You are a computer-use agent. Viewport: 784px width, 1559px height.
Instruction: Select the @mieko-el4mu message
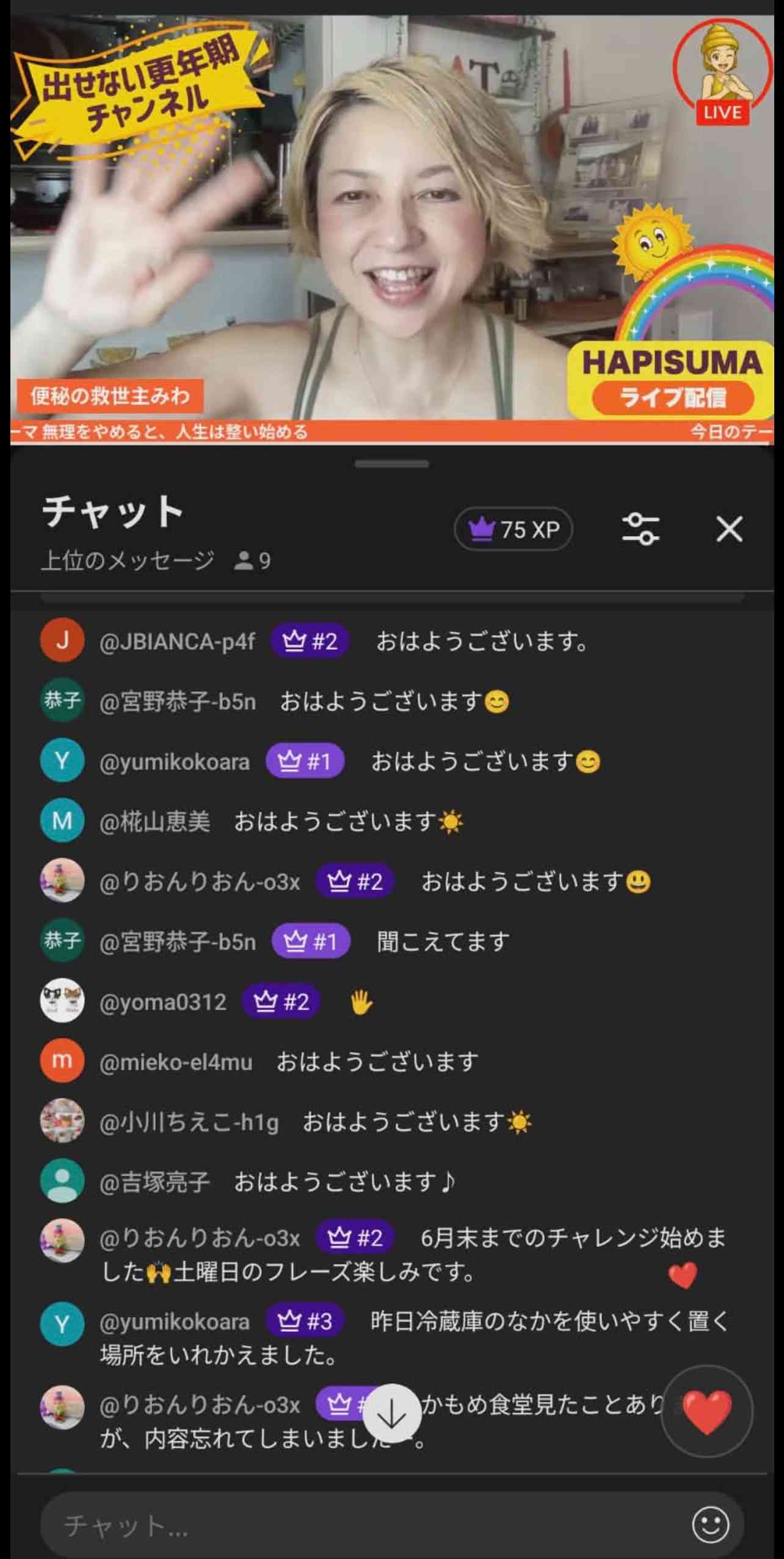point(377,1063)
